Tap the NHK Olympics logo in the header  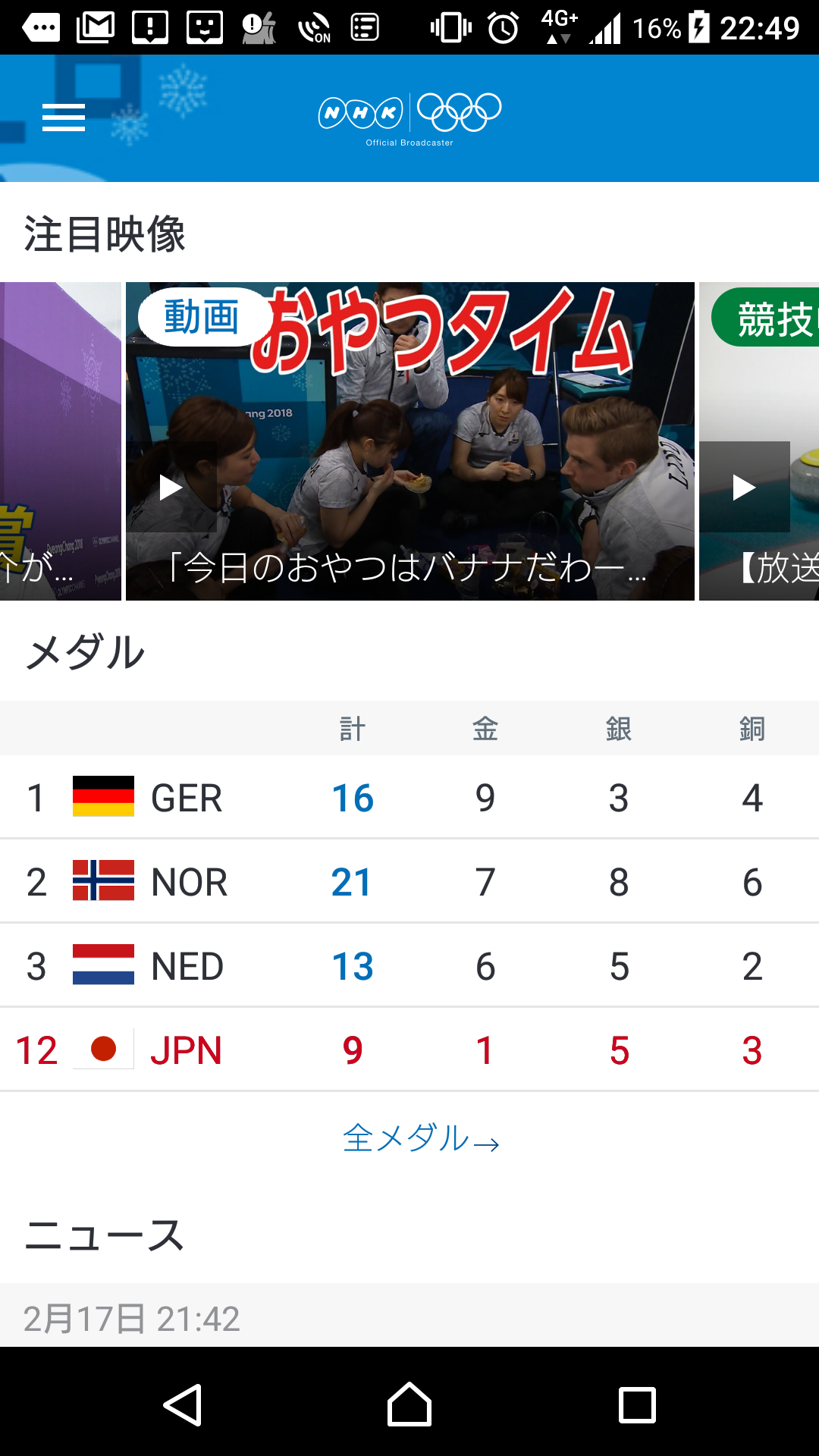pyautogui.click(x=409, y=118)
